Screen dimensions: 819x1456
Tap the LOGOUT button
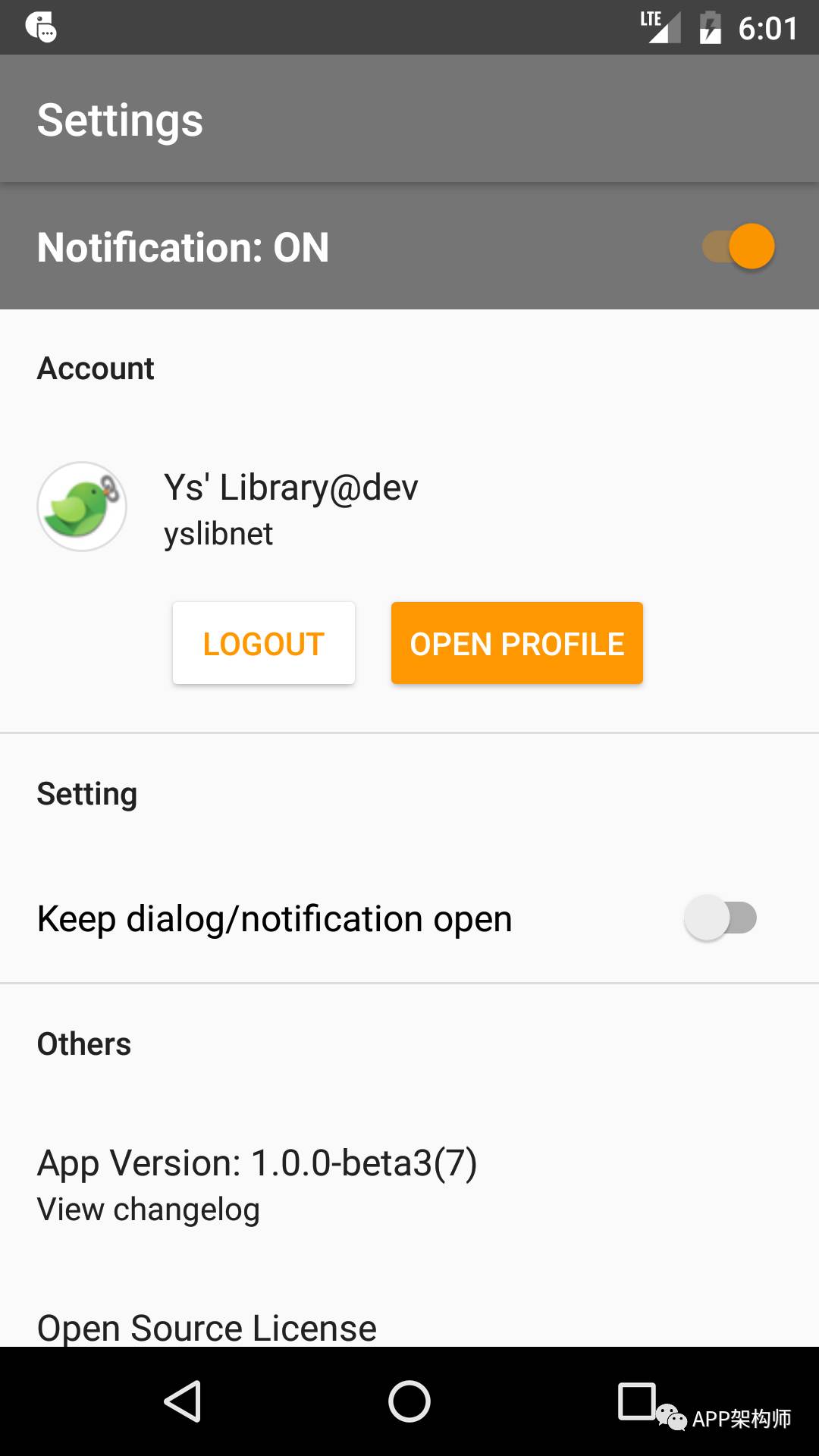tap(264, 643)
